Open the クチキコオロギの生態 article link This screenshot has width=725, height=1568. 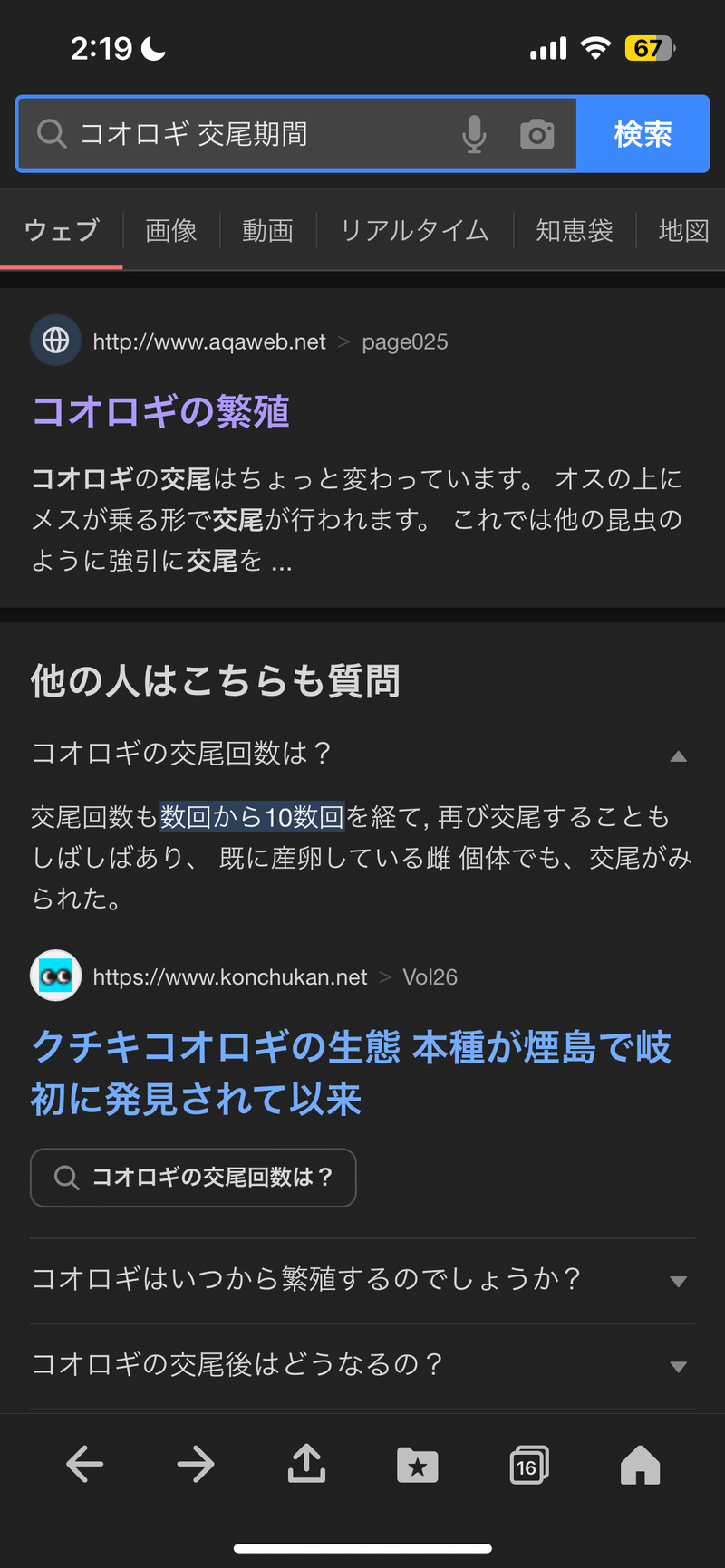tap(351, 1073)
